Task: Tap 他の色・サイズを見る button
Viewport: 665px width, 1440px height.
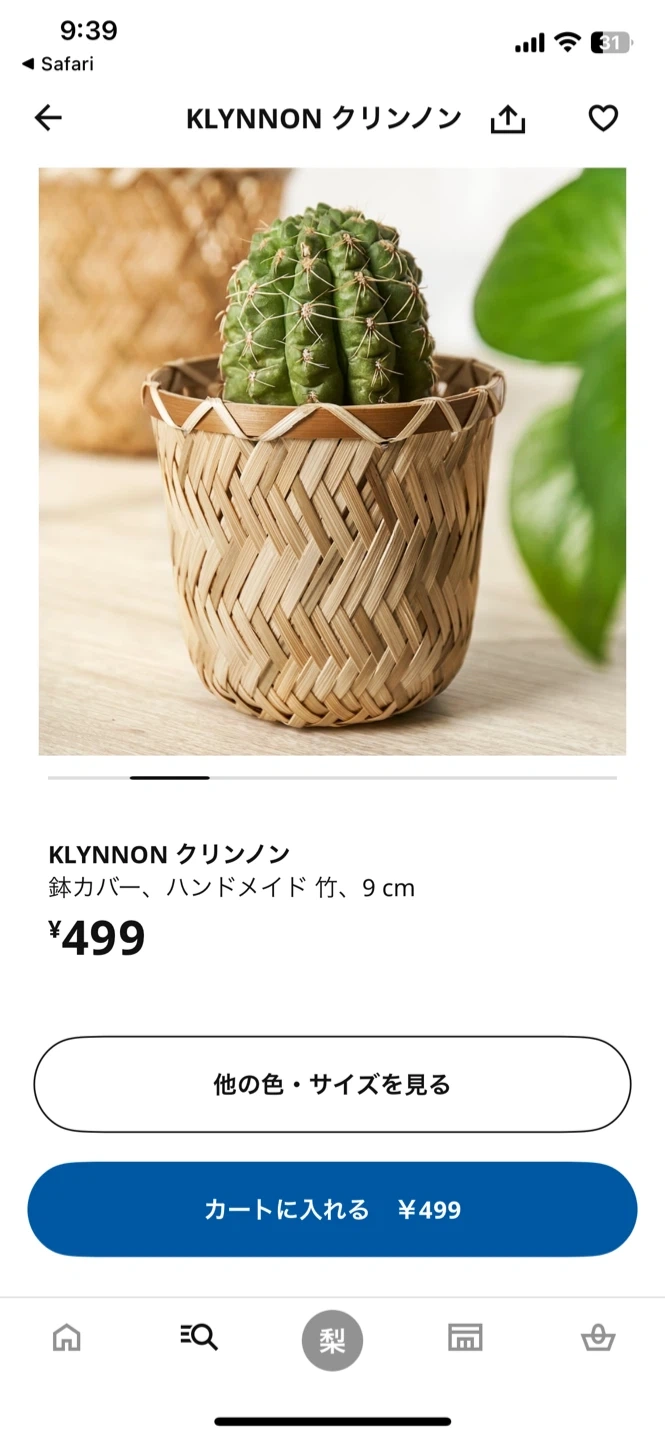Action: (332, 1084)
